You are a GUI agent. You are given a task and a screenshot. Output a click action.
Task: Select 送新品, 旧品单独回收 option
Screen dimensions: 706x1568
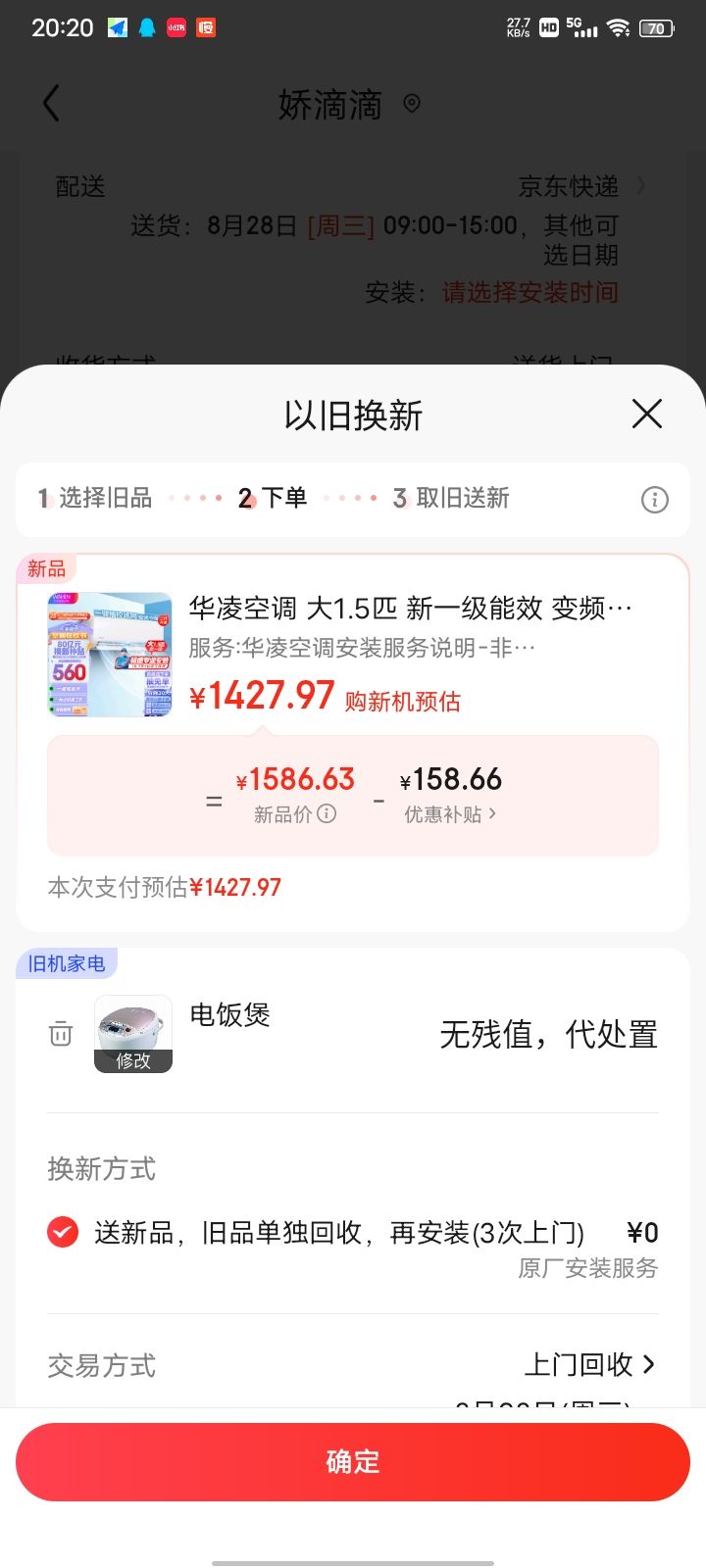tap(63, 1232)
